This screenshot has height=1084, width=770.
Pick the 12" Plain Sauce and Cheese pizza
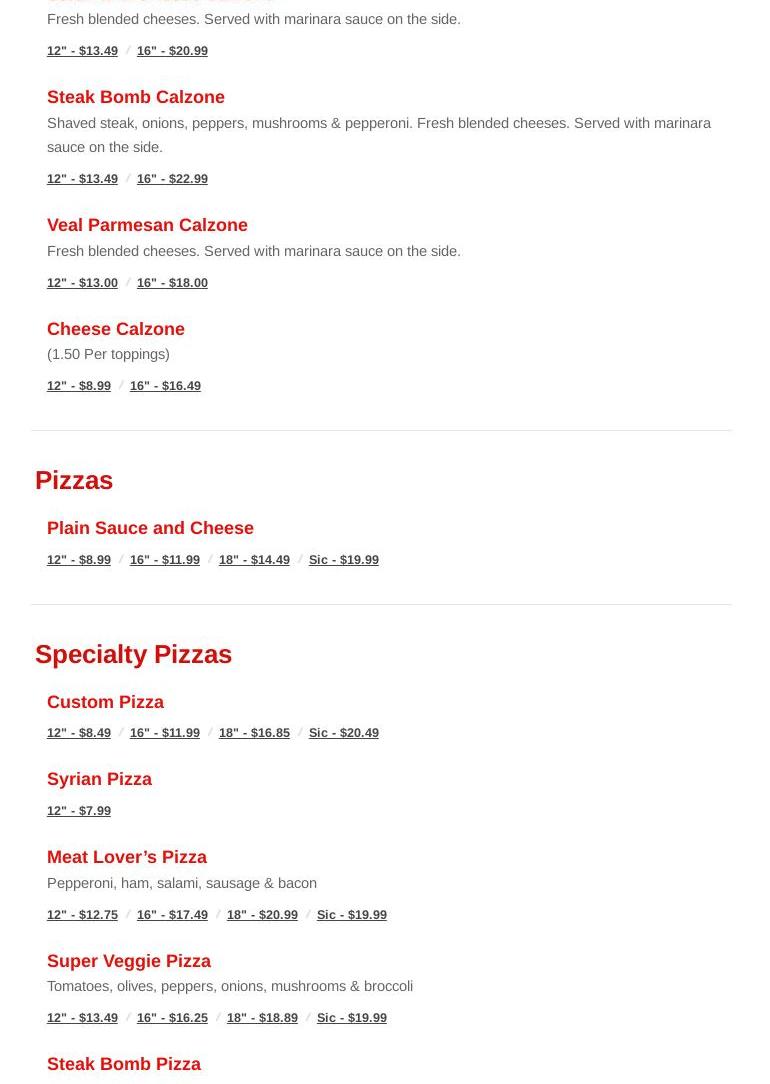point(79,560)
